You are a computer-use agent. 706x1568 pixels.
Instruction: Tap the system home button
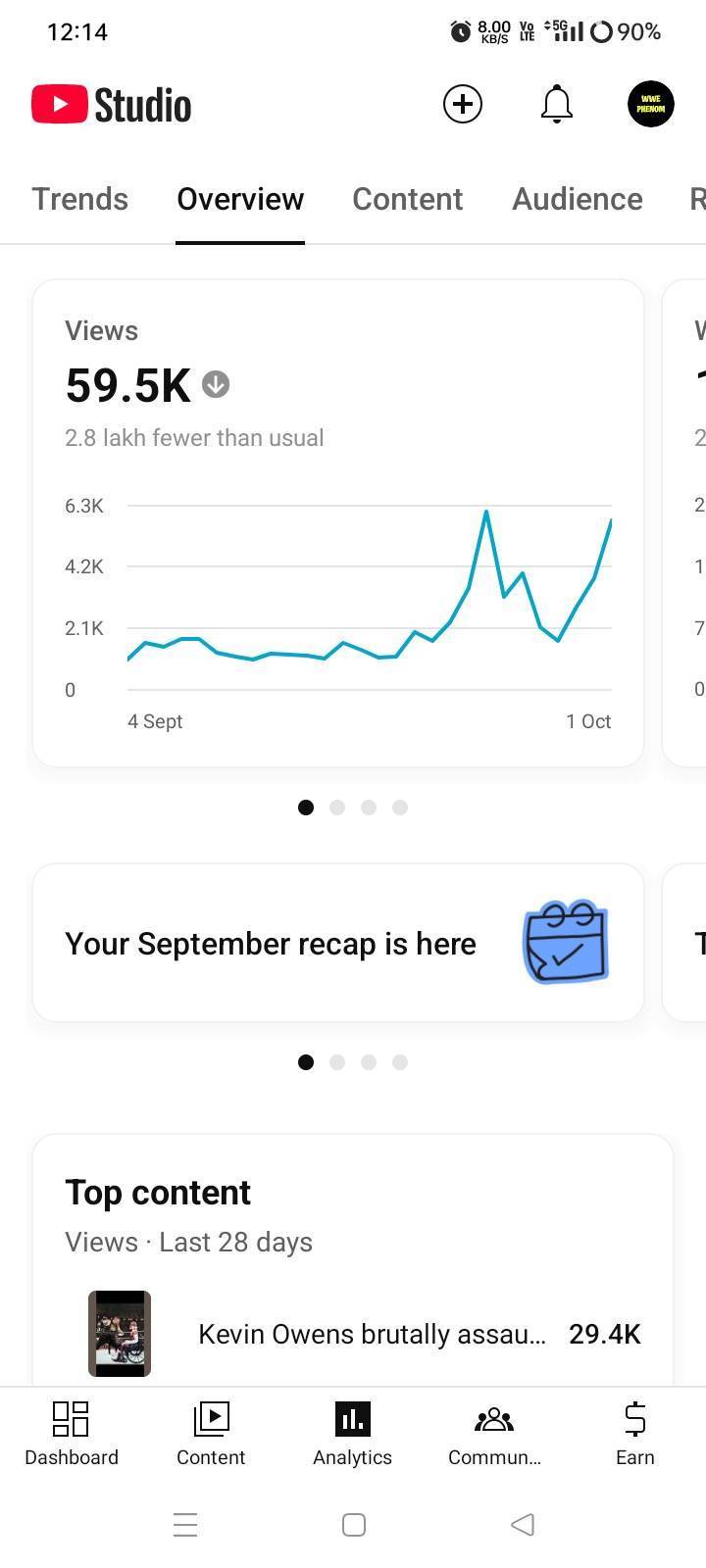[x=354, y=1525]
